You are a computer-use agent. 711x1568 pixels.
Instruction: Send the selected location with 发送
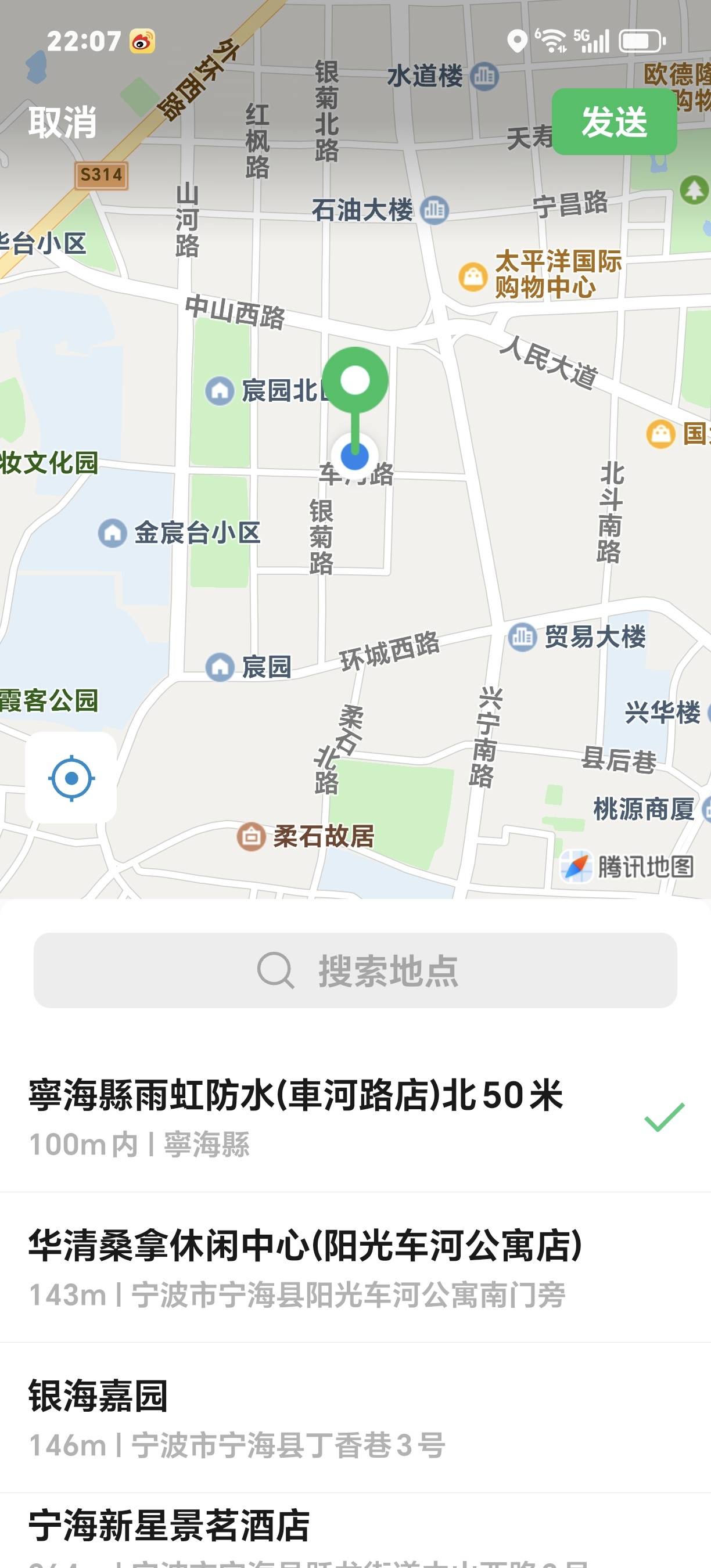click(x=613, y=122)
